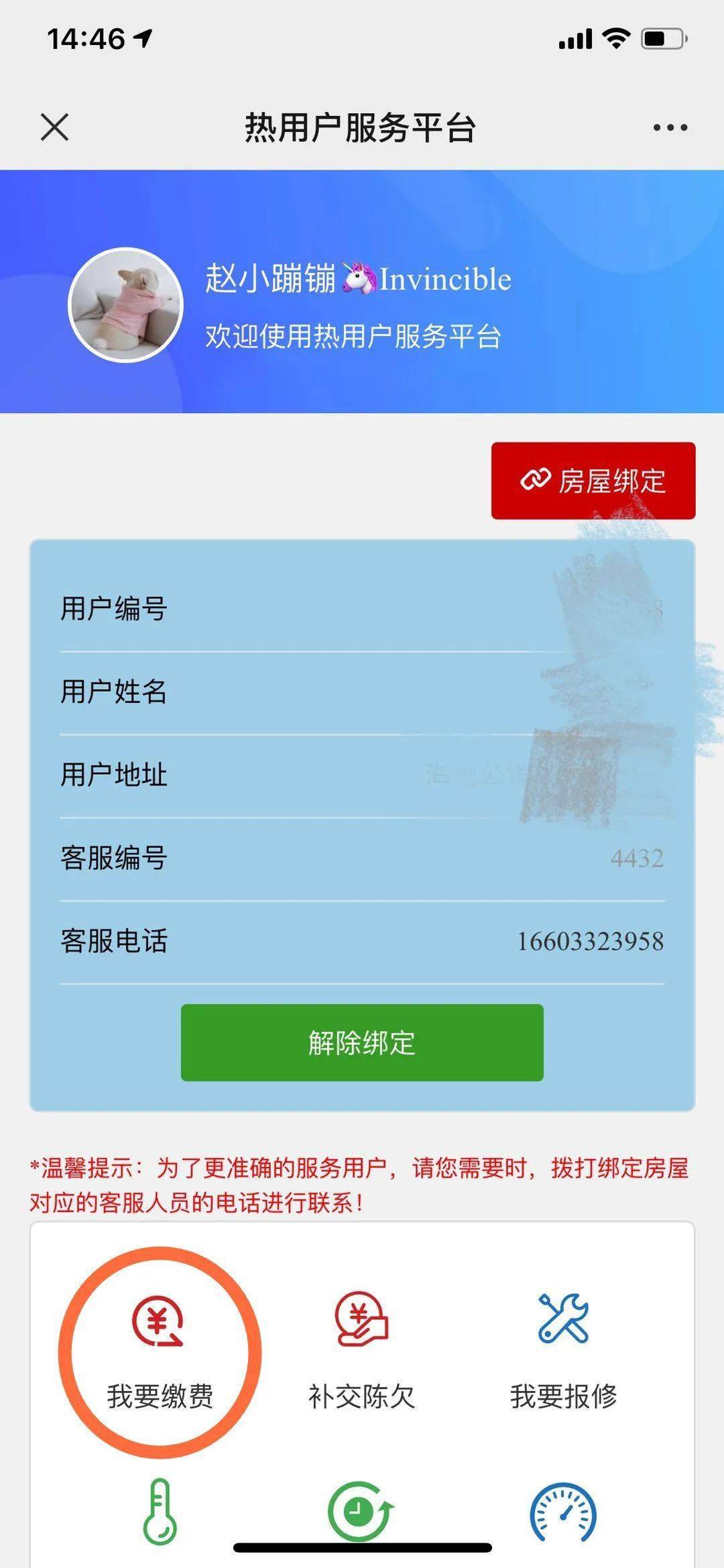The height and width of the screenshot is (1568, 724).
Task: Tap the 房屋绑定 button
Action: tap(593, 480)
